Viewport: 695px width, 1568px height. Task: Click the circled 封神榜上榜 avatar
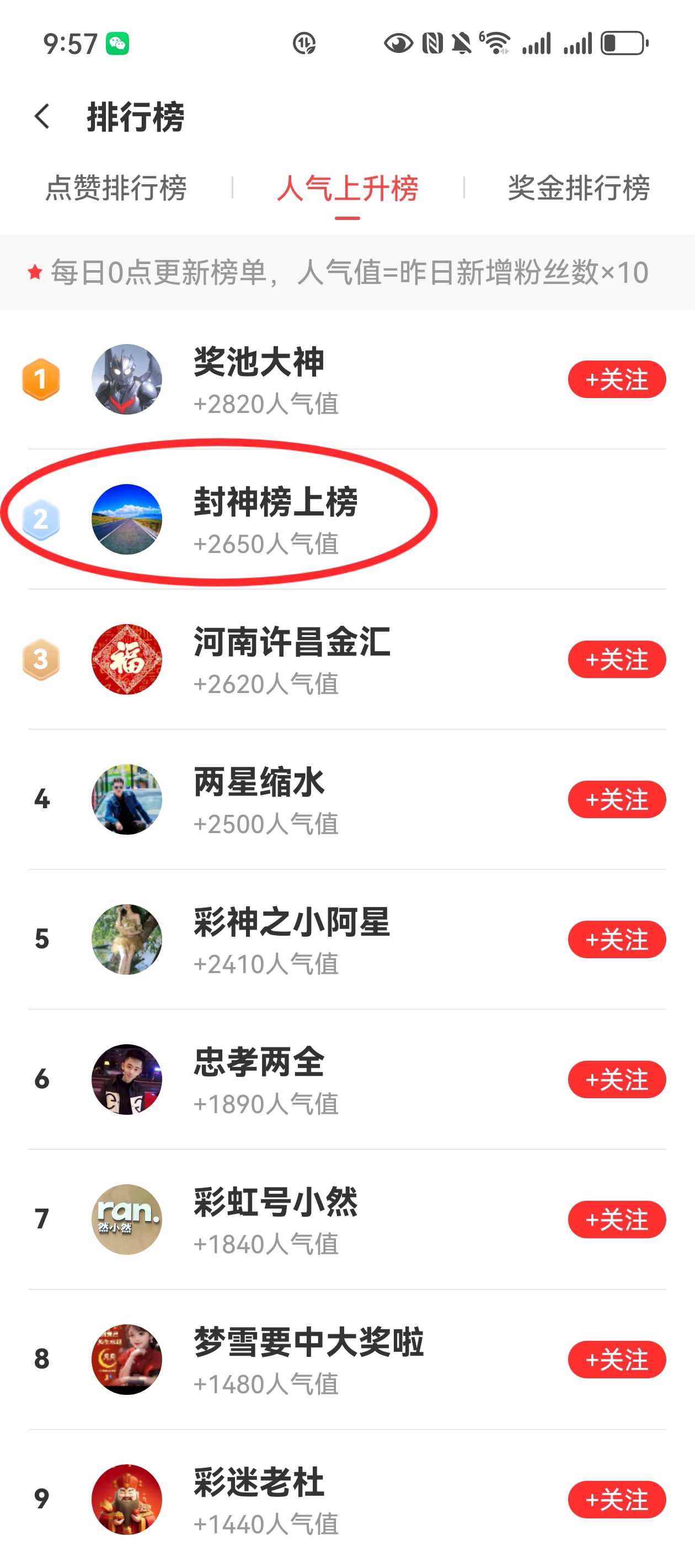[x=127, y=519]
